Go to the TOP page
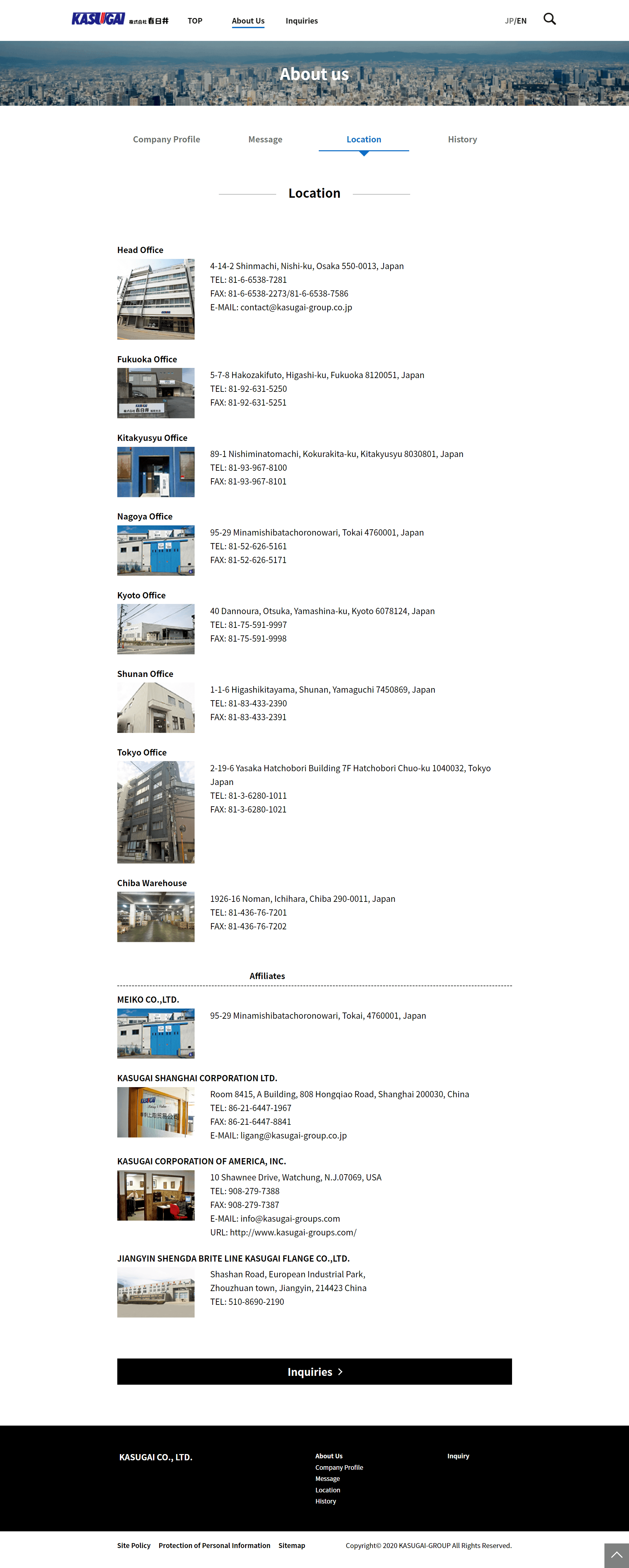 [x=195, y=21]
